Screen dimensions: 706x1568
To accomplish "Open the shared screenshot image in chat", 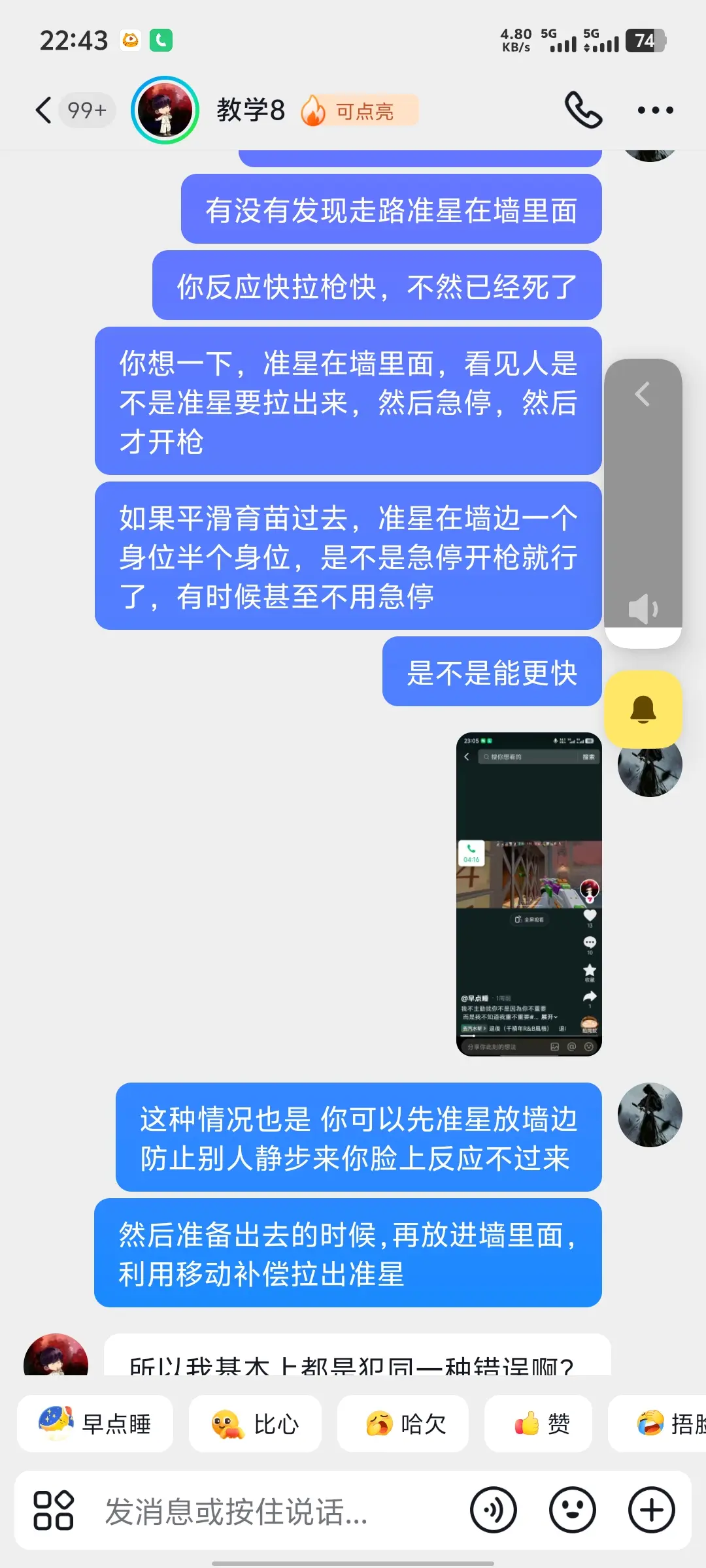I will point(529,894).
